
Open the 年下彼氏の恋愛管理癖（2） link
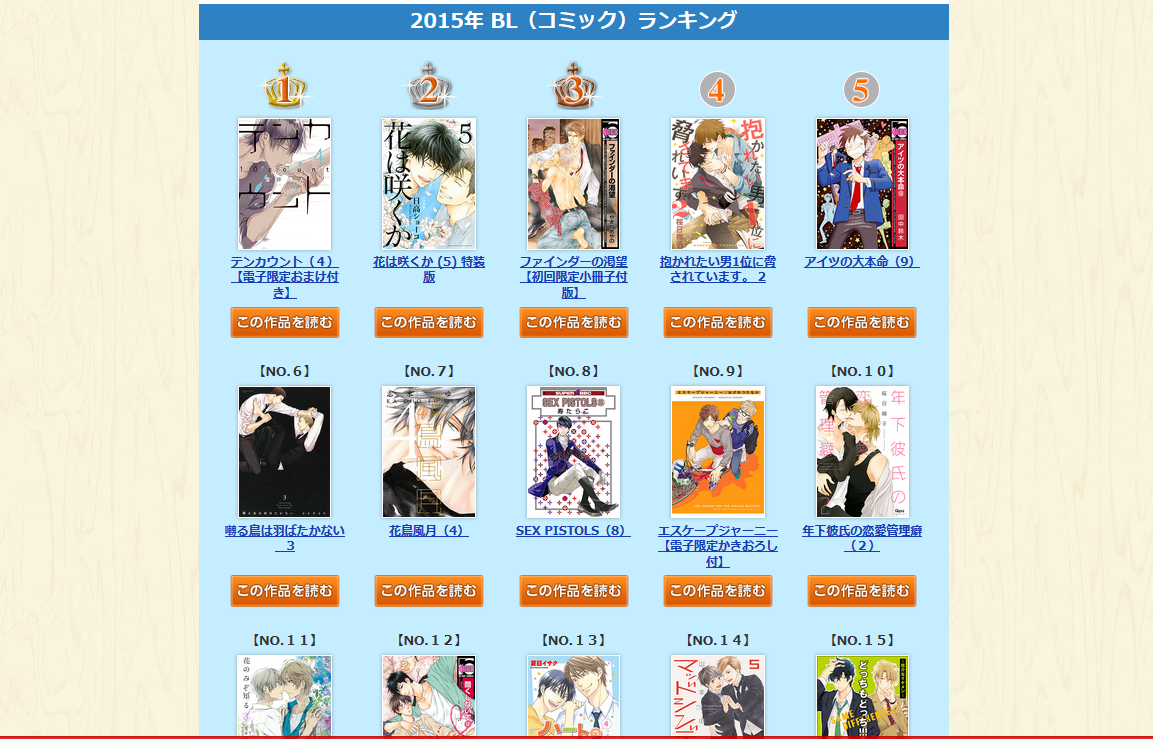[x=861, y=531]
